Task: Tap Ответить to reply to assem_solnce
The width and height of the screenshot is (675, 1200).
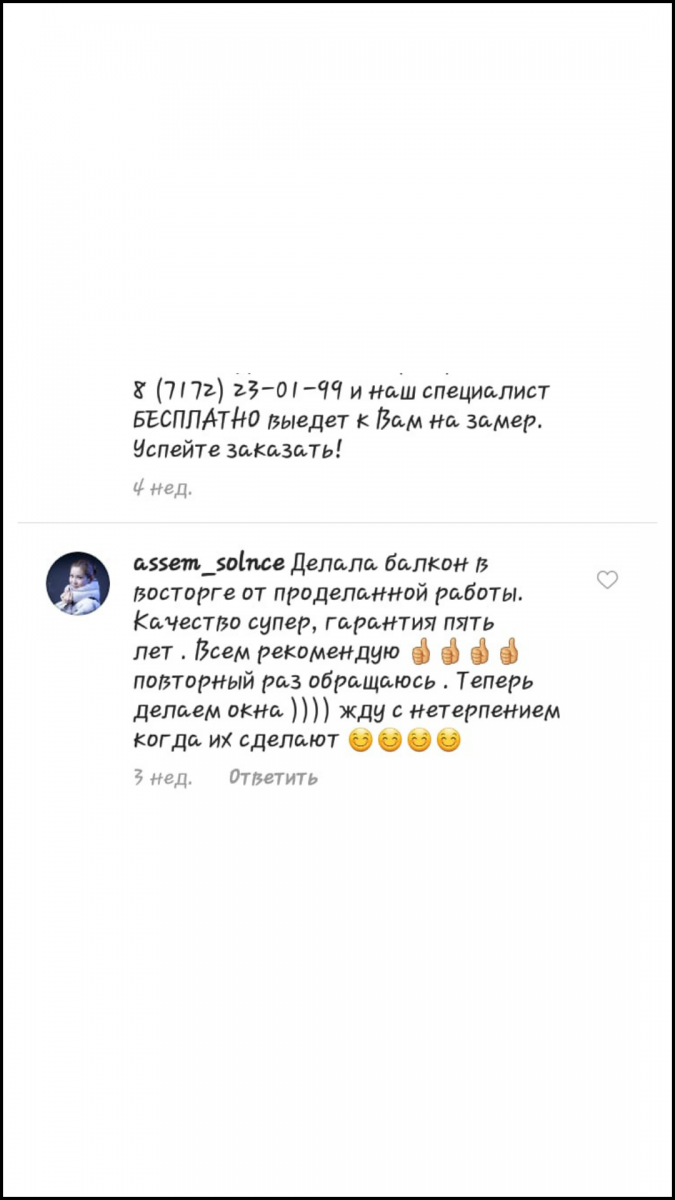Action: click(273, 777)
